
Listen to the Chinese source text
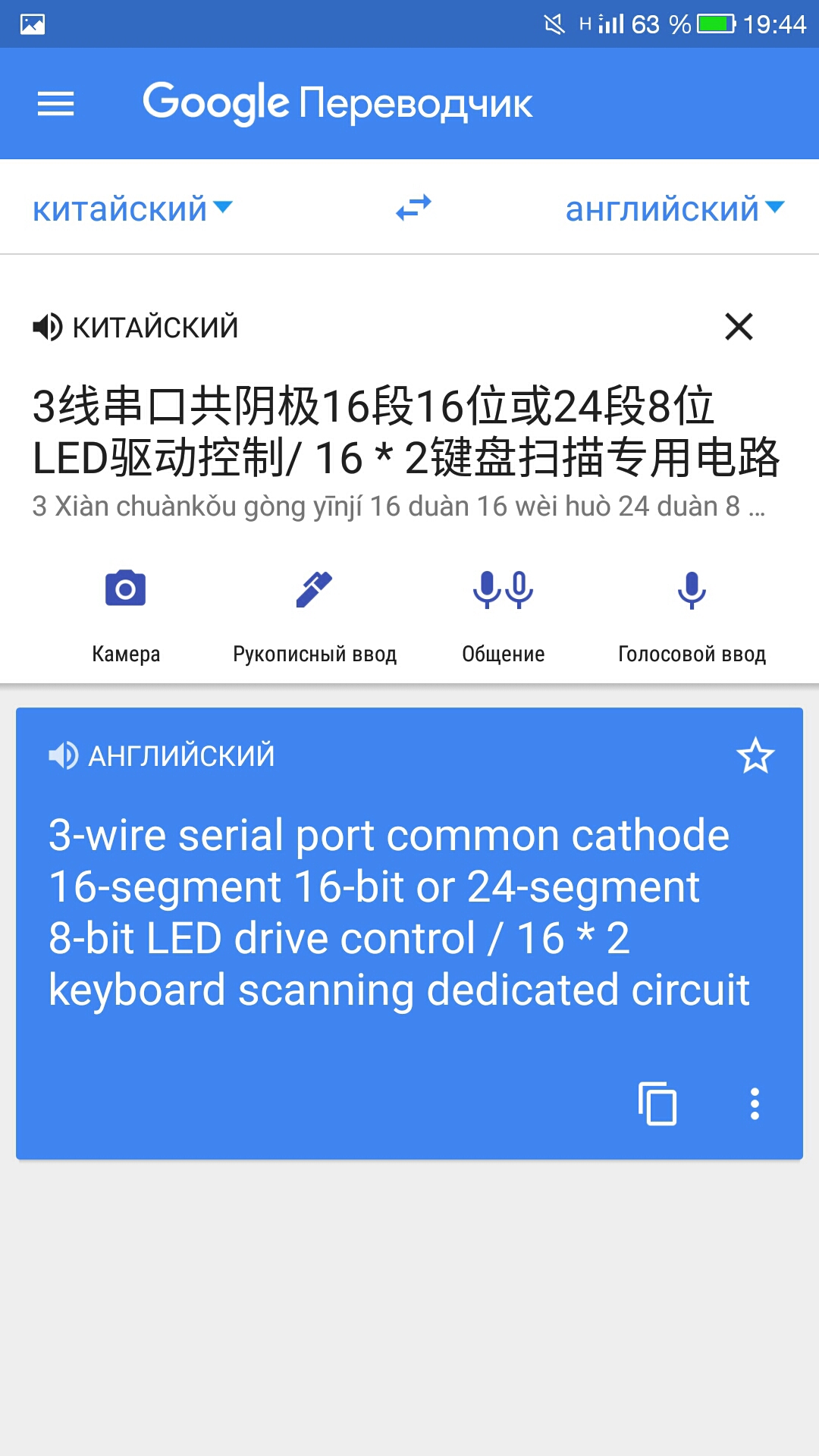tap(48, 328)
